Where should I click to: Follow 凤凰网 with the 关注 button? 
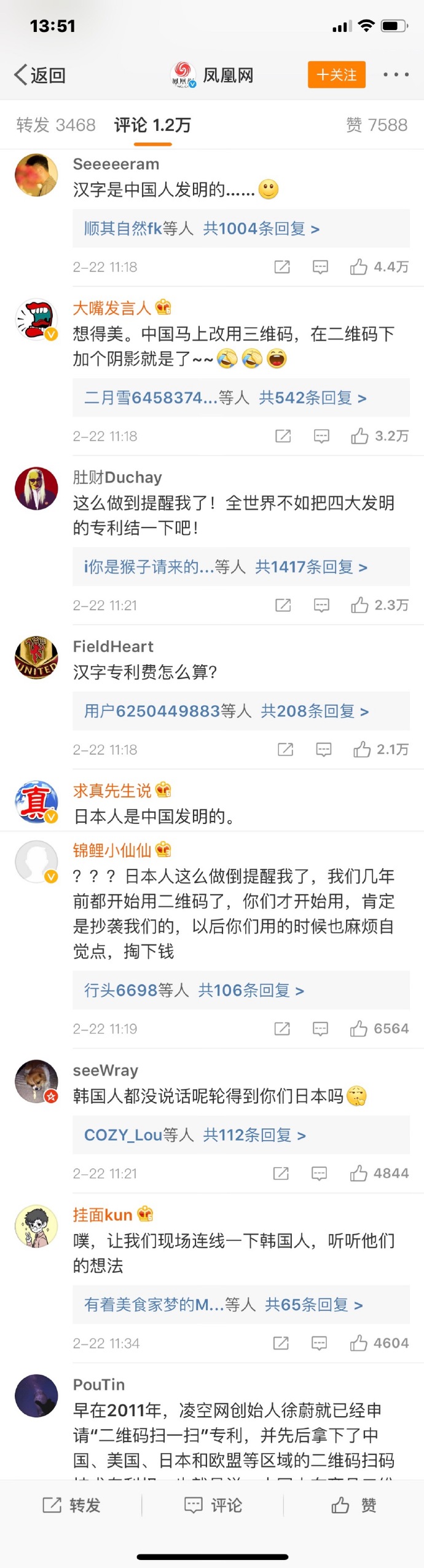tap(336, 75)
